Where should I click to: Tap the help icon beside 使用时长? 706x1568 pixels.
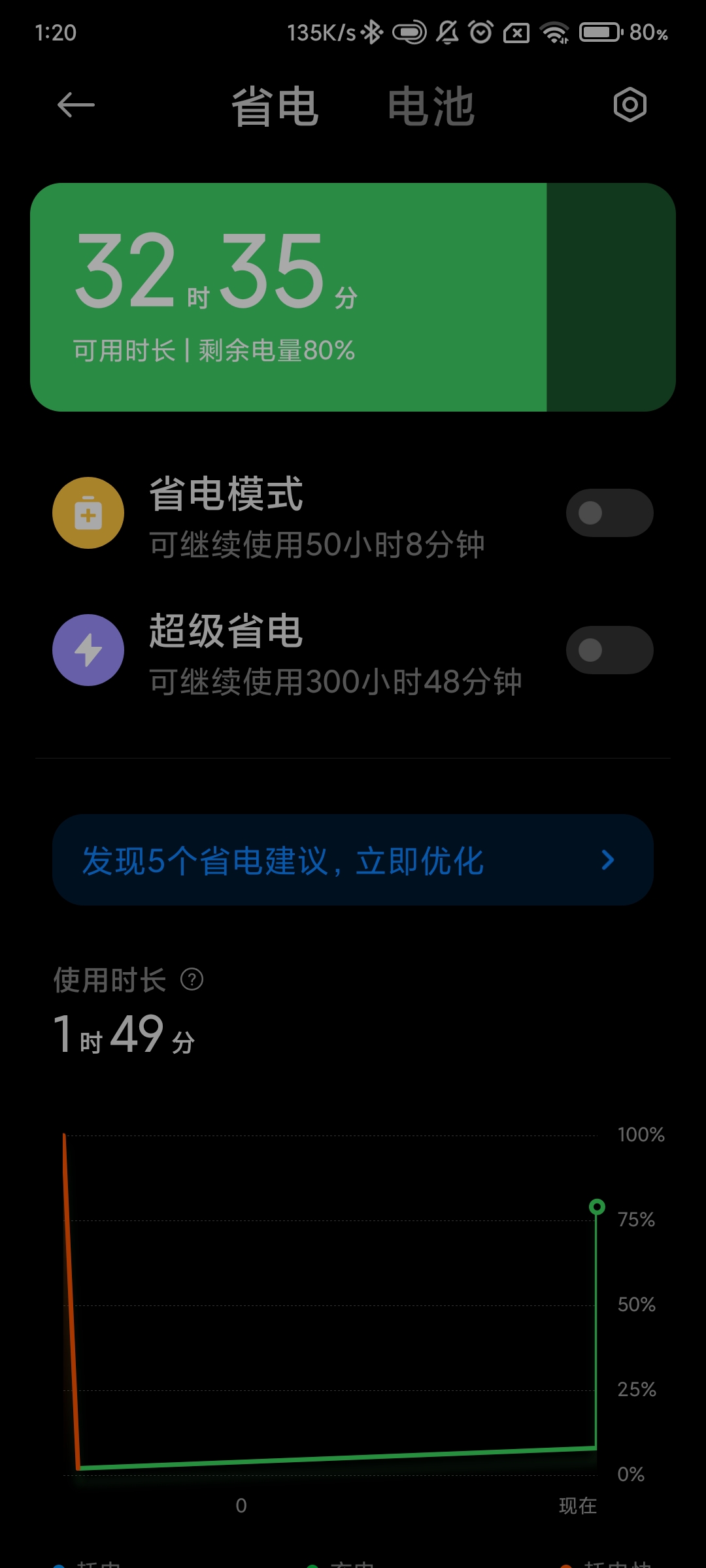(x=192, y=979)
